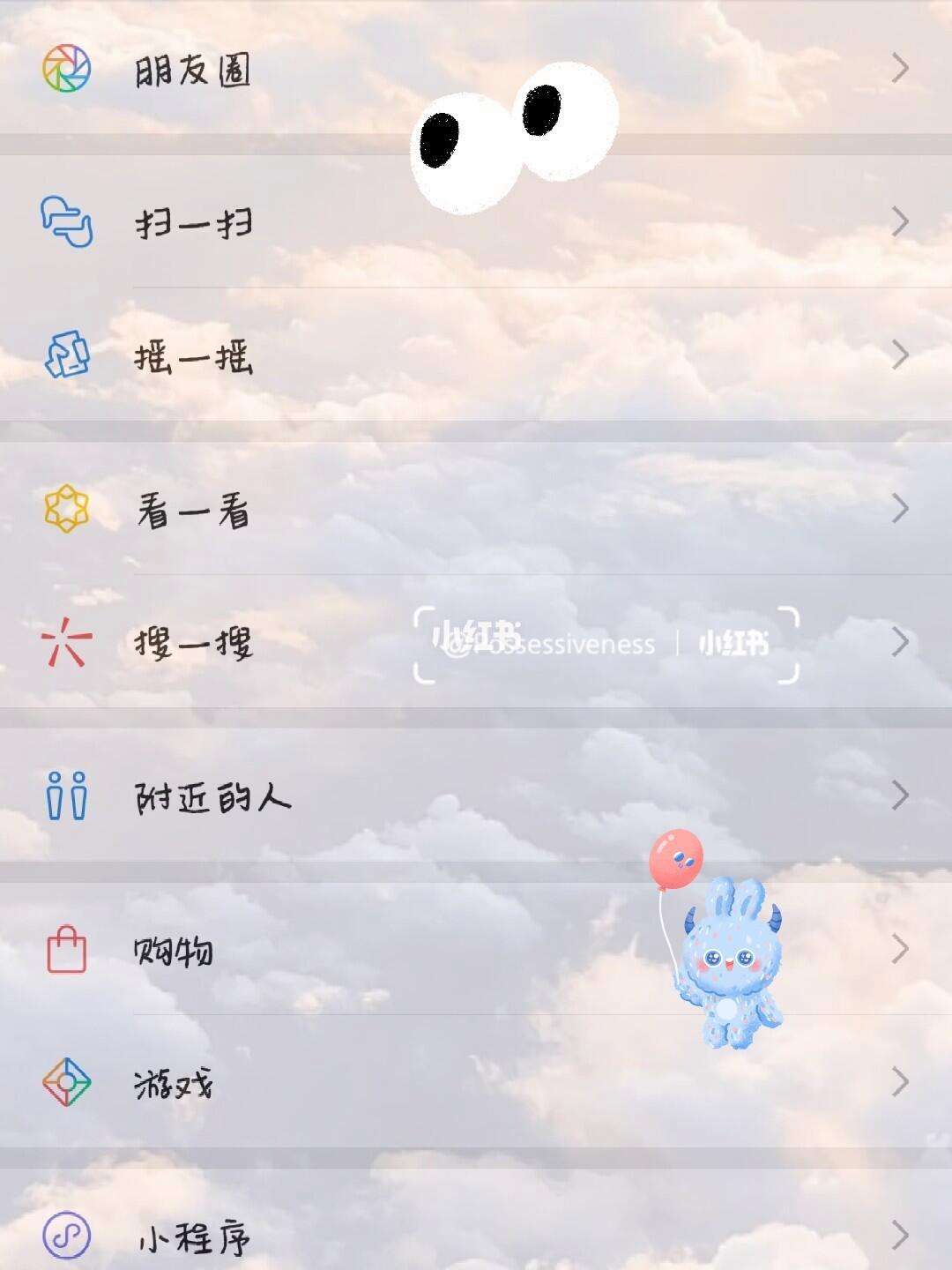Open 购物 shopping

click(x=174, y=951)
